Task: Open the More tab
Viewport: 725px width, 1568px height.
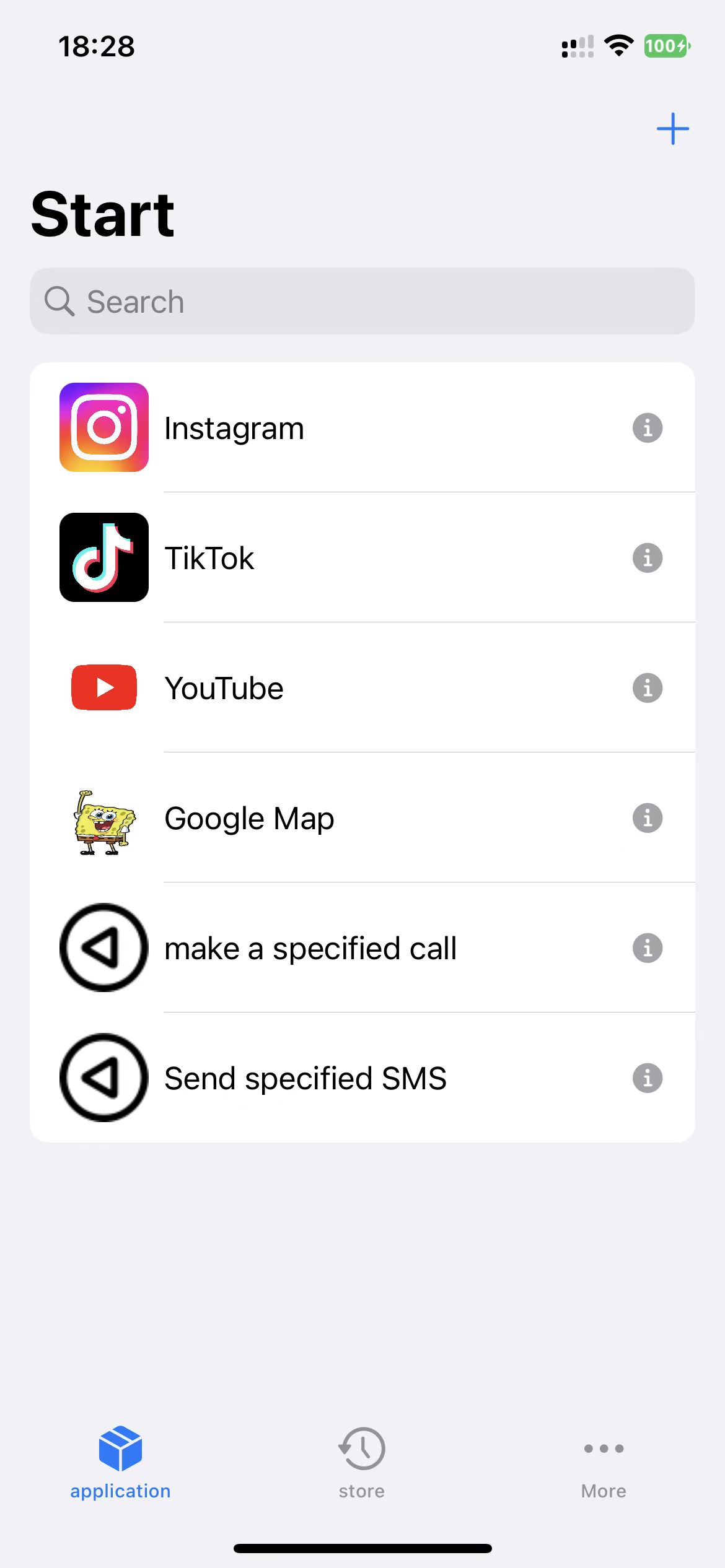Action: (604, 1461)
